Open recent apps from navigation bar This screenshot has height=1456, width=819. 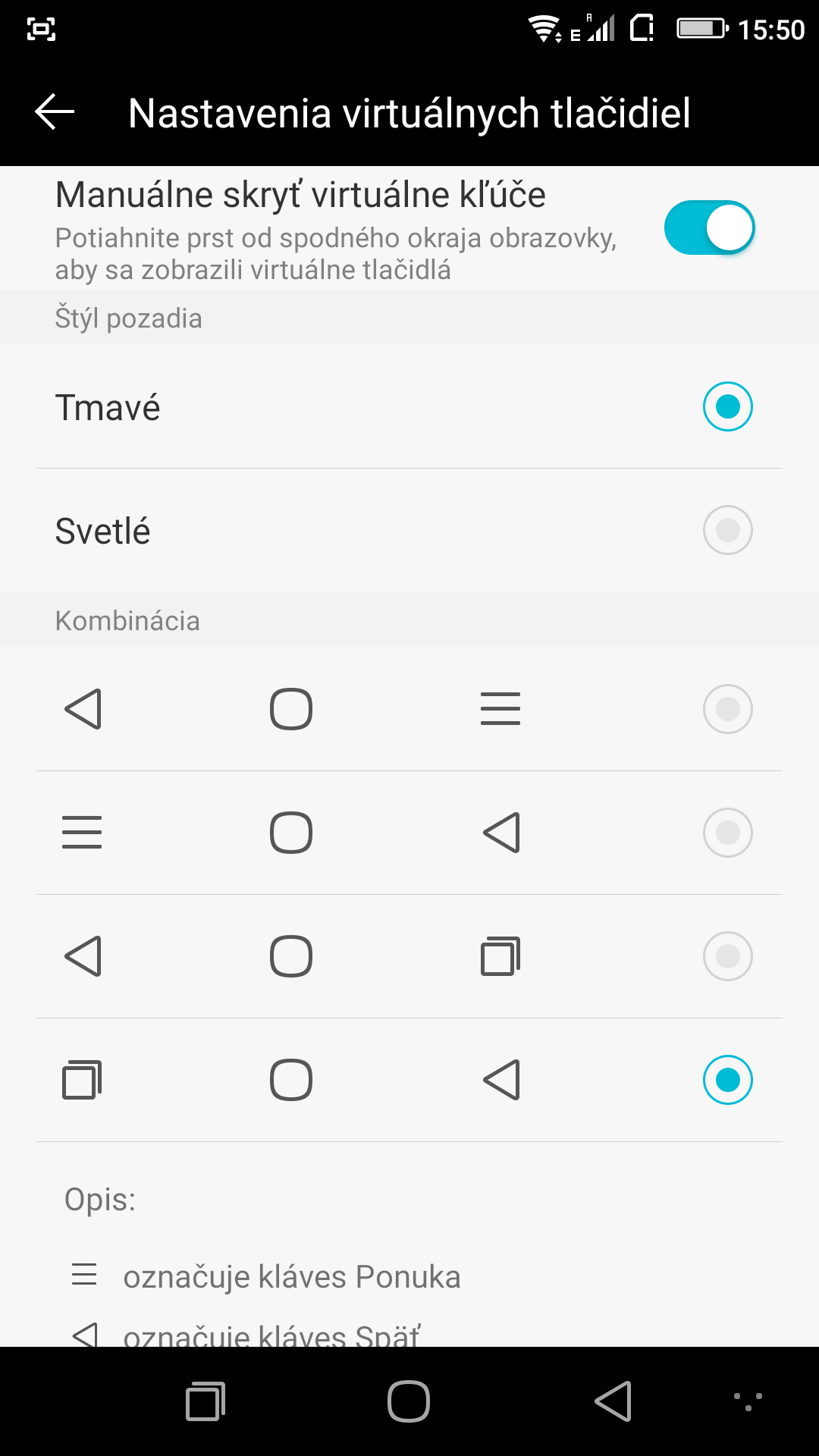coord(206,1401)
